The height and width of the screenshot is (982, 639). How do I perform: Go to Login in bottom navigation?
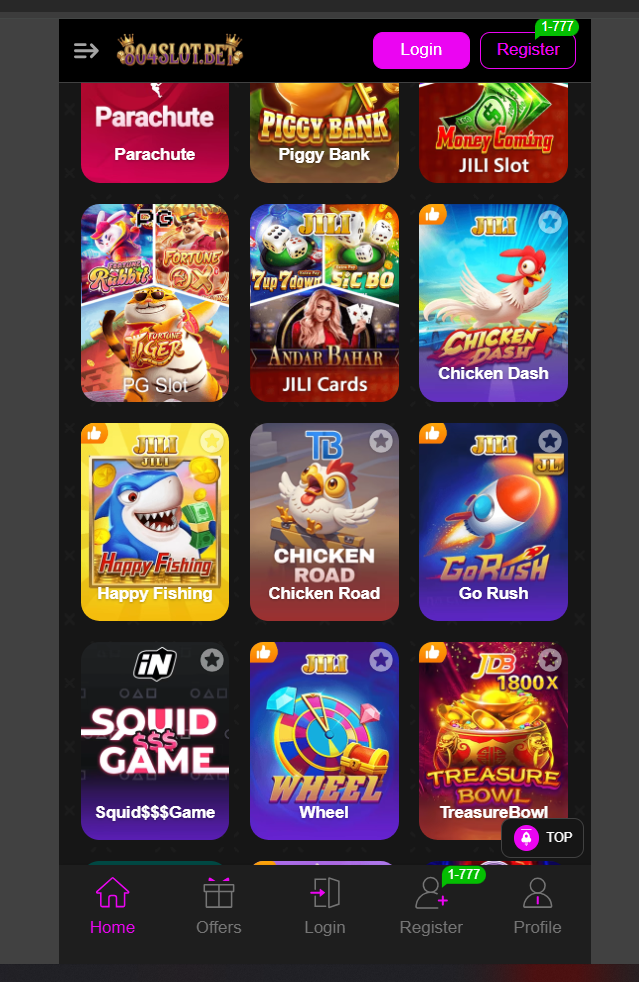[325, 906]
